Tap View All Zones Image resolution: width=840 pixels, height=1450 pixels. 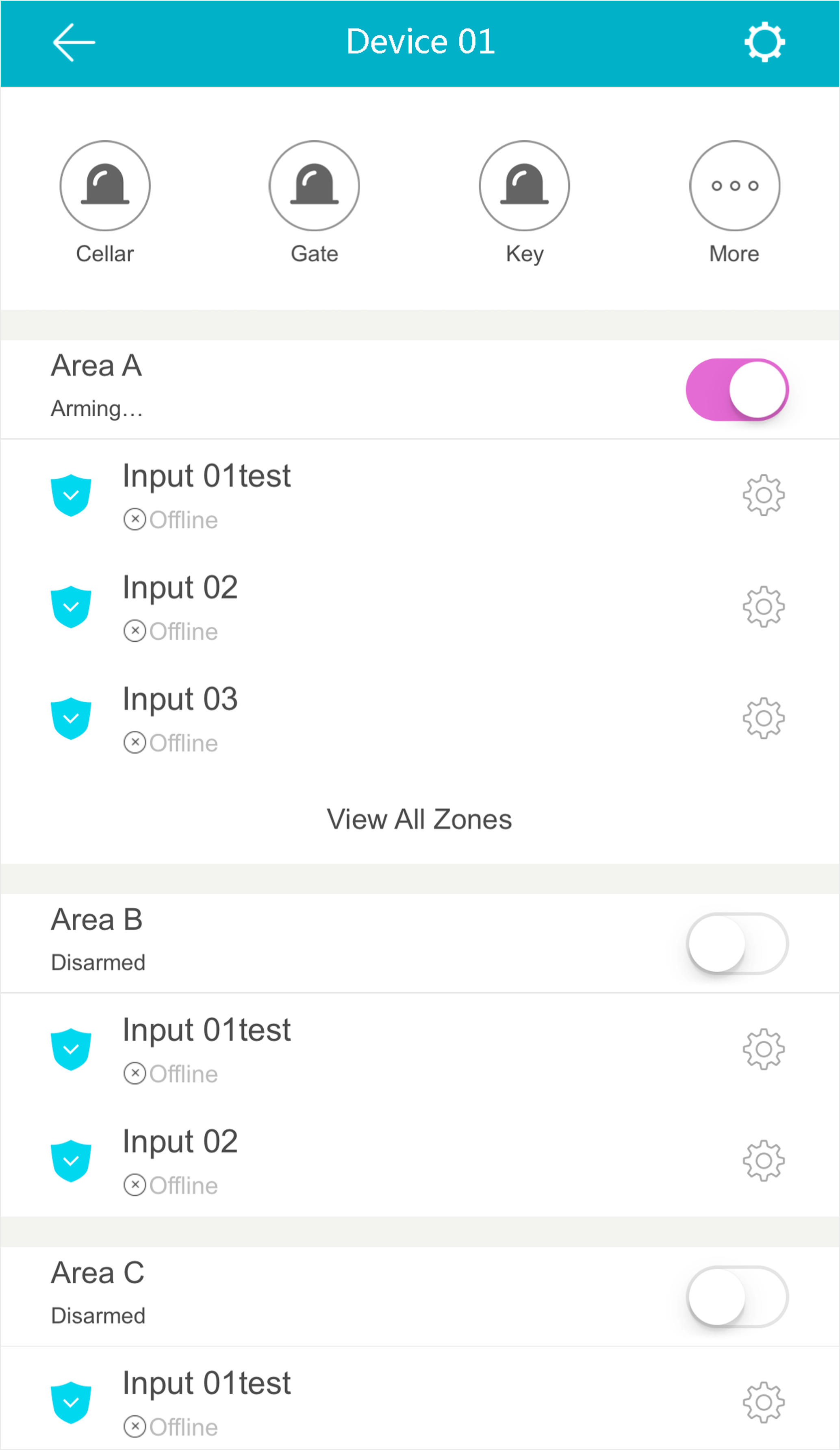419,819
